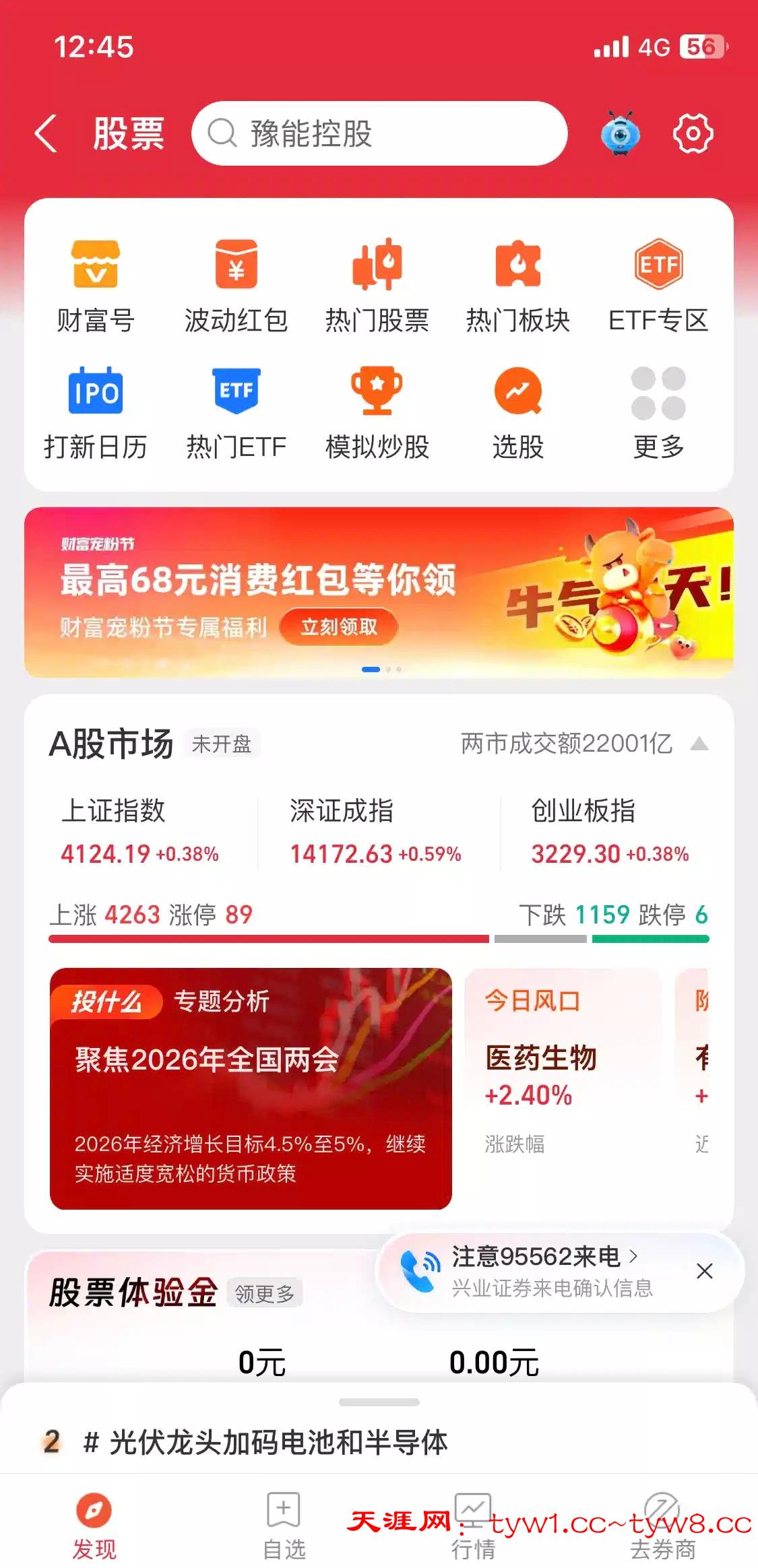Dismiss the 注意95562来电 notice
This screenshot has width=758, height=1568.
(705, 1271)
